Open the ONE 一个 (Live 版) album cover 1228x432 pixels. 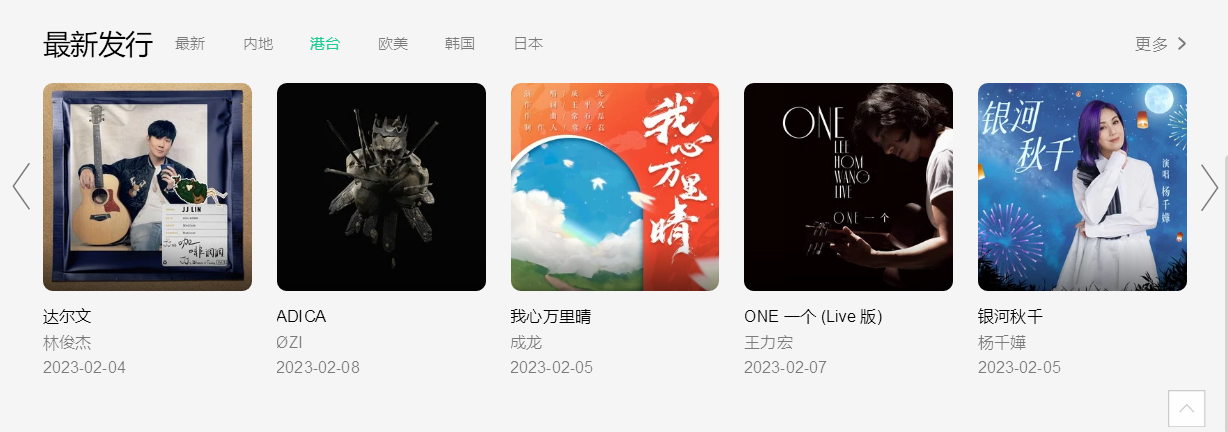tap(848, 187)
